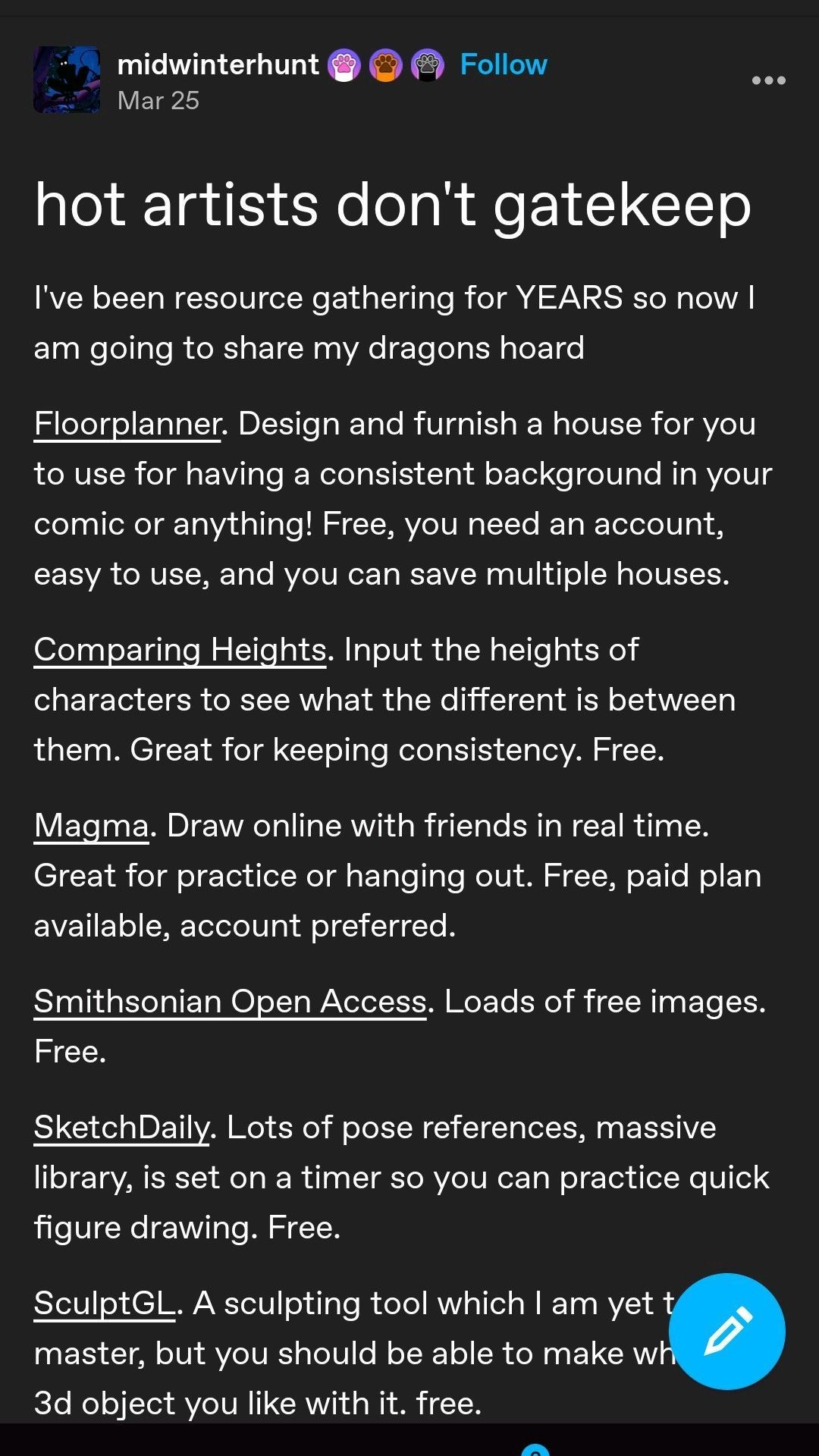This screenshot has height=1456, width=819.
Task: Open the Comparing Heights link
Action: coord(179,649)
